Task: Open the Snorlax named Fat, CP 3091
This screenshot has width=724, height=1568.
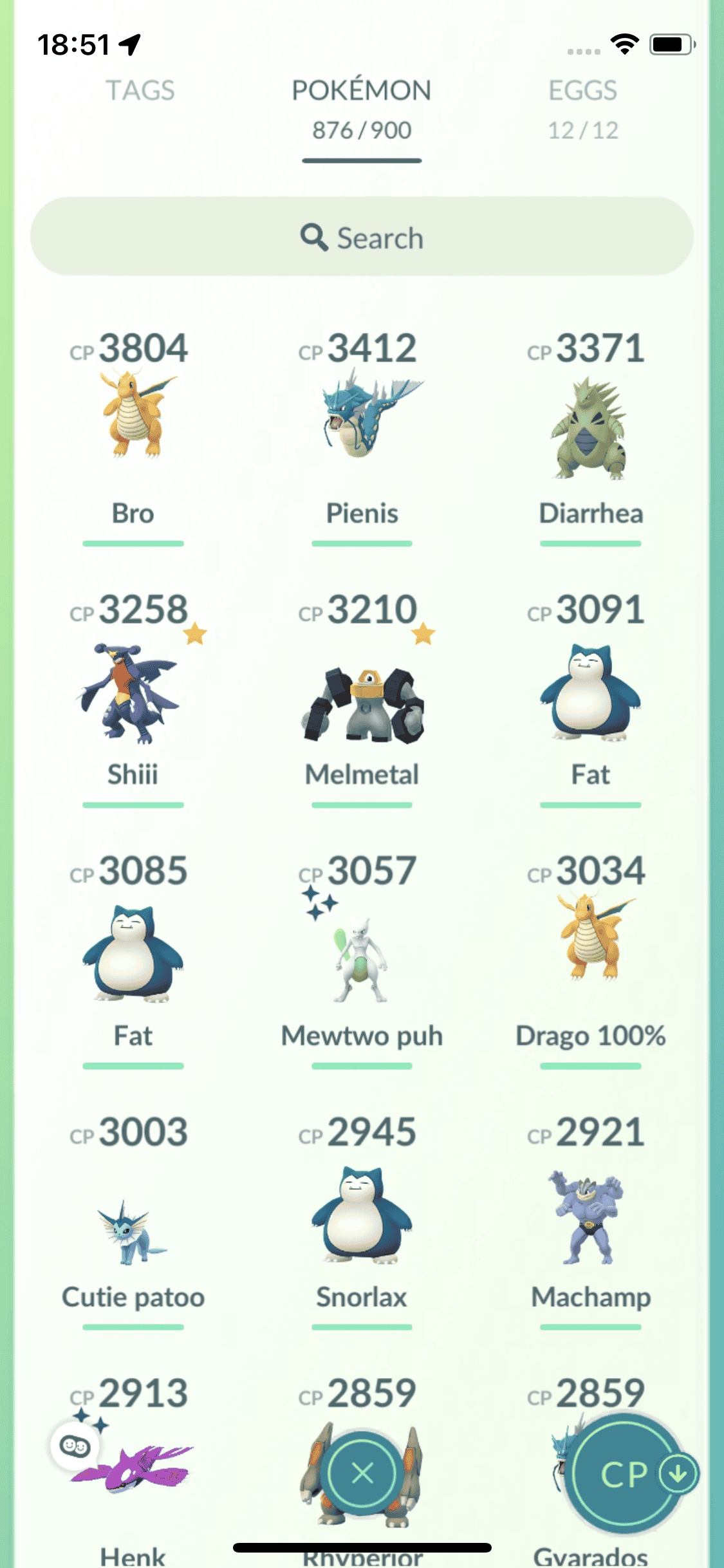Action: click(590, 692)
